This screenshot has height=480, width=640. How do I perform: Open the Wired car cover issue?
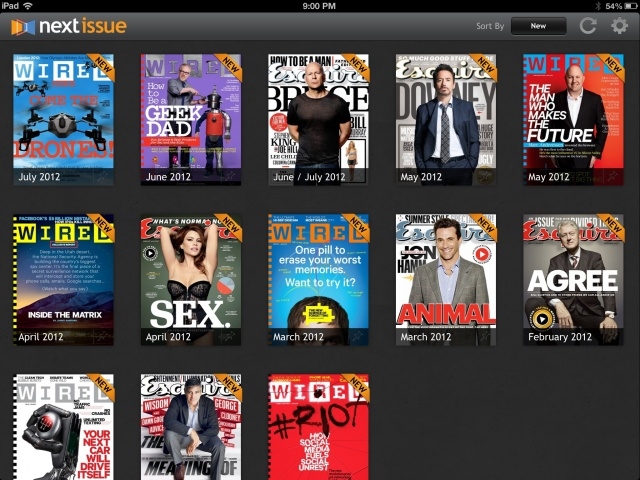tap(63, 428)
